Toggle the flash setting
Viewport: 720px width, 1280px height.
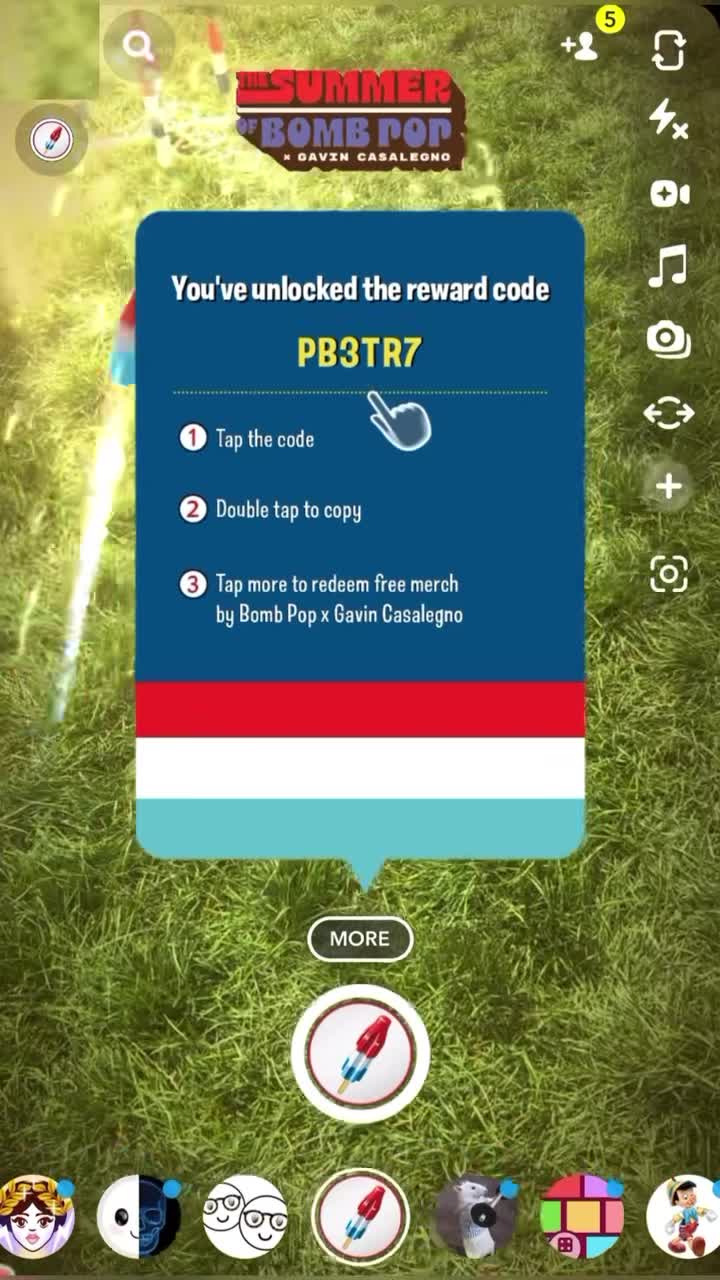[x=668, y=120]
